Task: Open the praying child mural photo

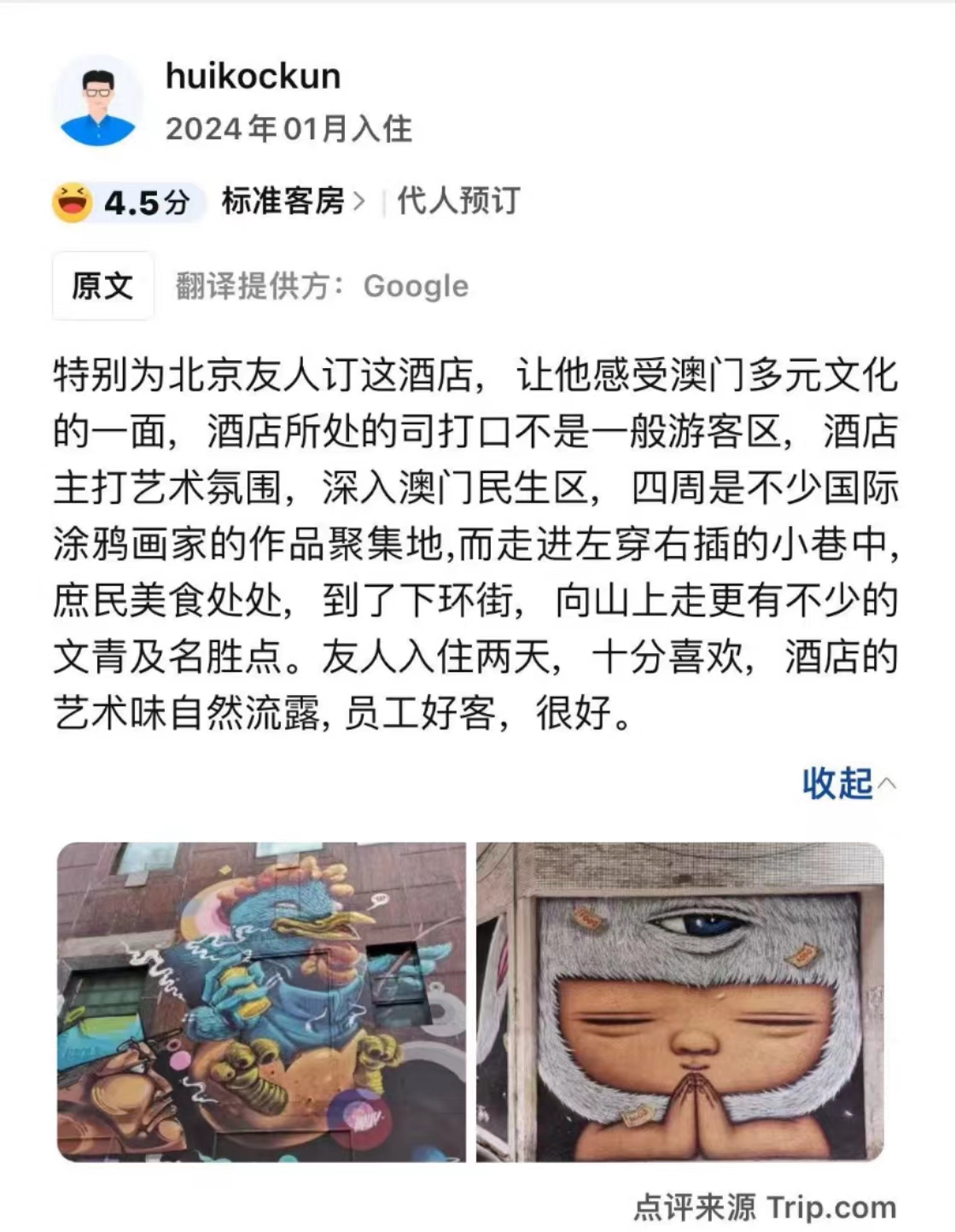Action: 679,1001
